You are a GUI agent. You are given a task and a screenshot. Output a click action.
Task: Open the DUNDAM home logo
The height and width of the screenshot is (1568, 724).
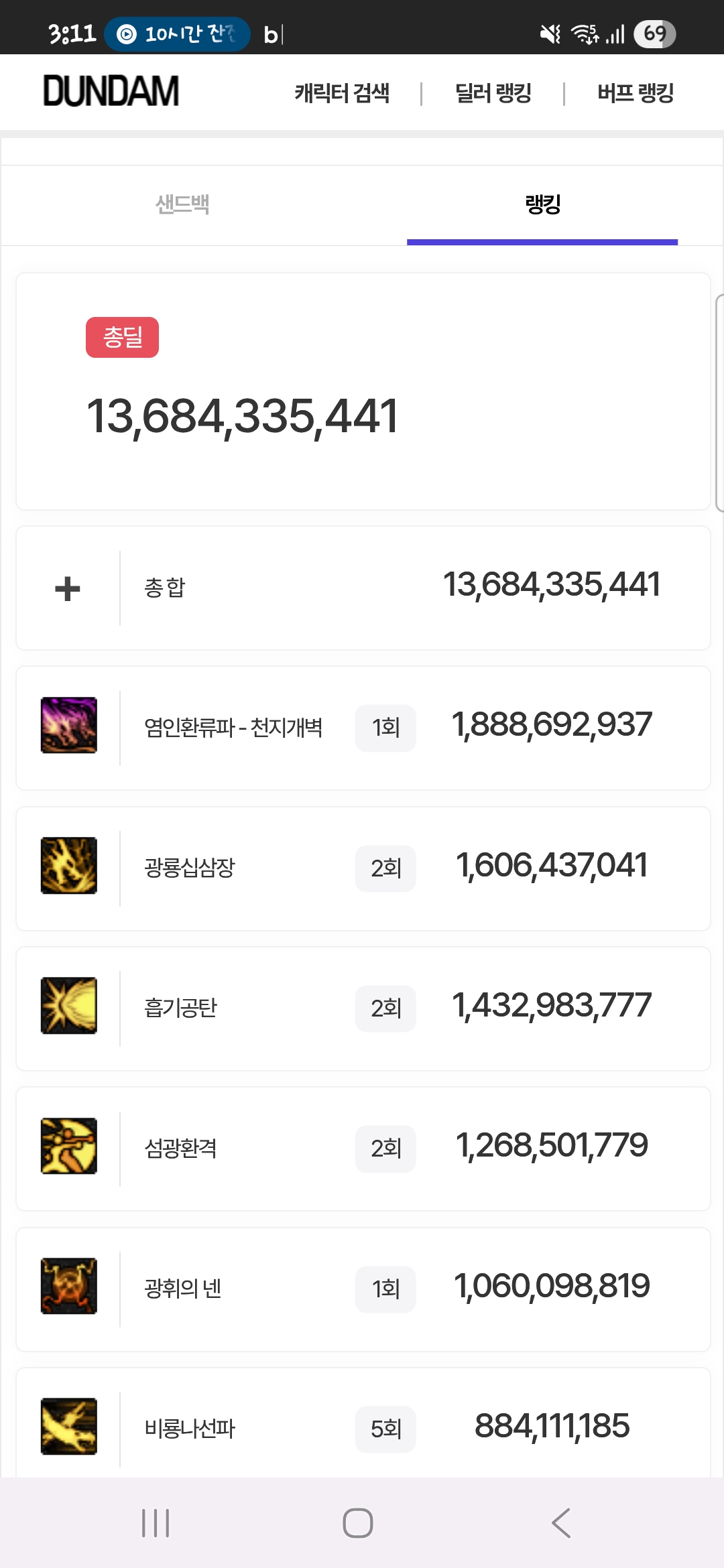(x=111, y=92)
